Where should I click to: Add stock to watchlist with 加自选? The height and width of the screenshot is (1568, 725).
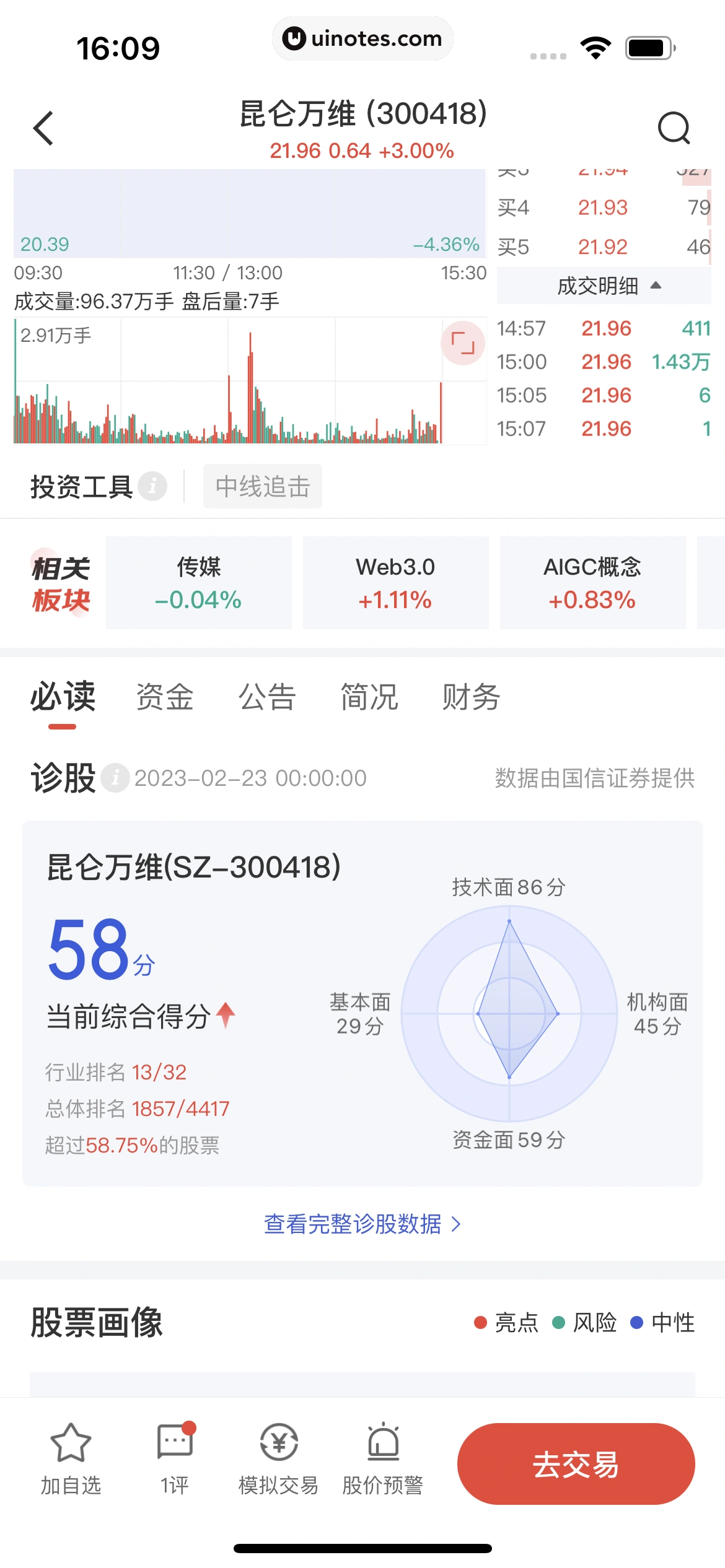pyautogui.click(x=71, y=1458)
